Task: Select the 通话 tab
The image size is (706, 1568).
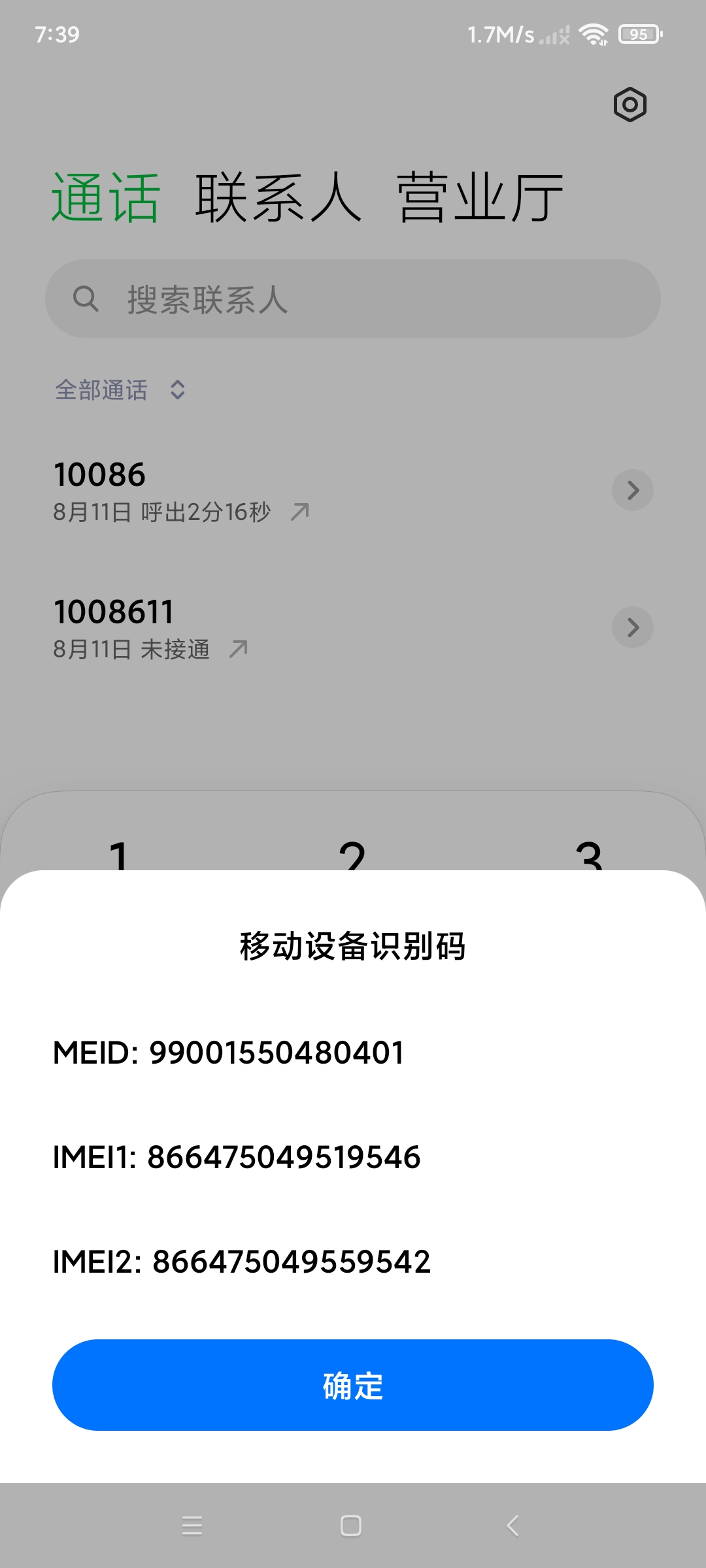Action: pyautogui.click(x=106, y=198)
